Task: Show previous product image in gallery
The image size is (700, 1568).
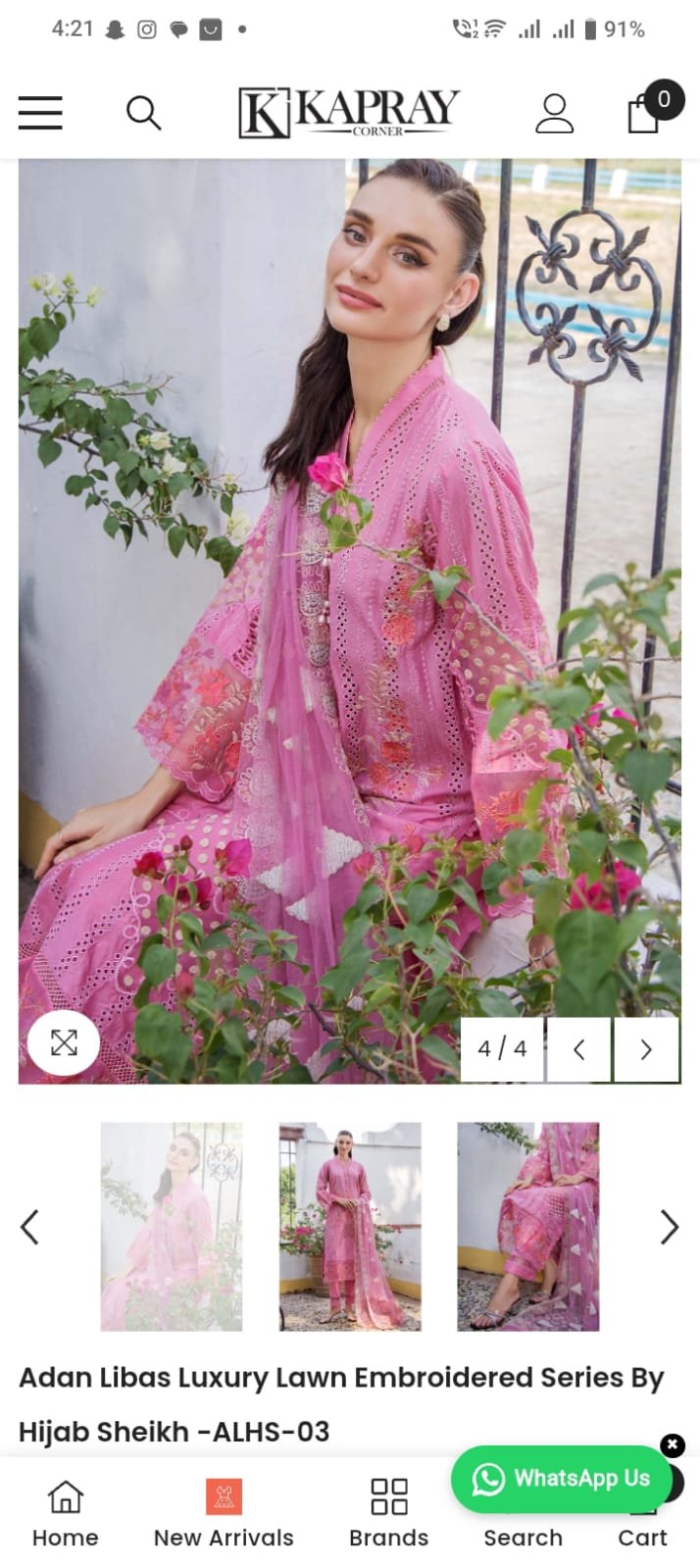Action: [578, 1049]
